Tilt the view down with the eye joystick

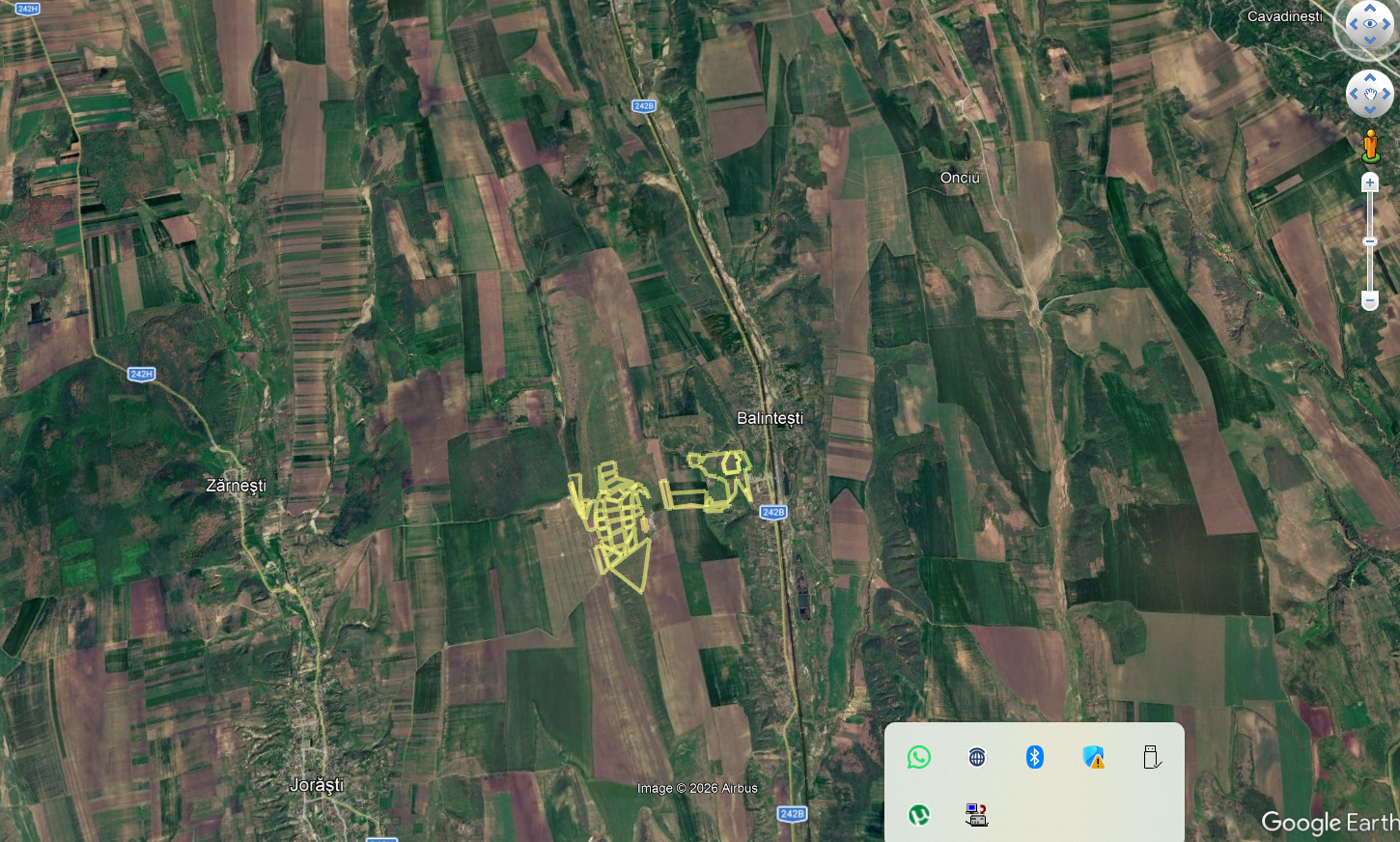[1370, 42]
